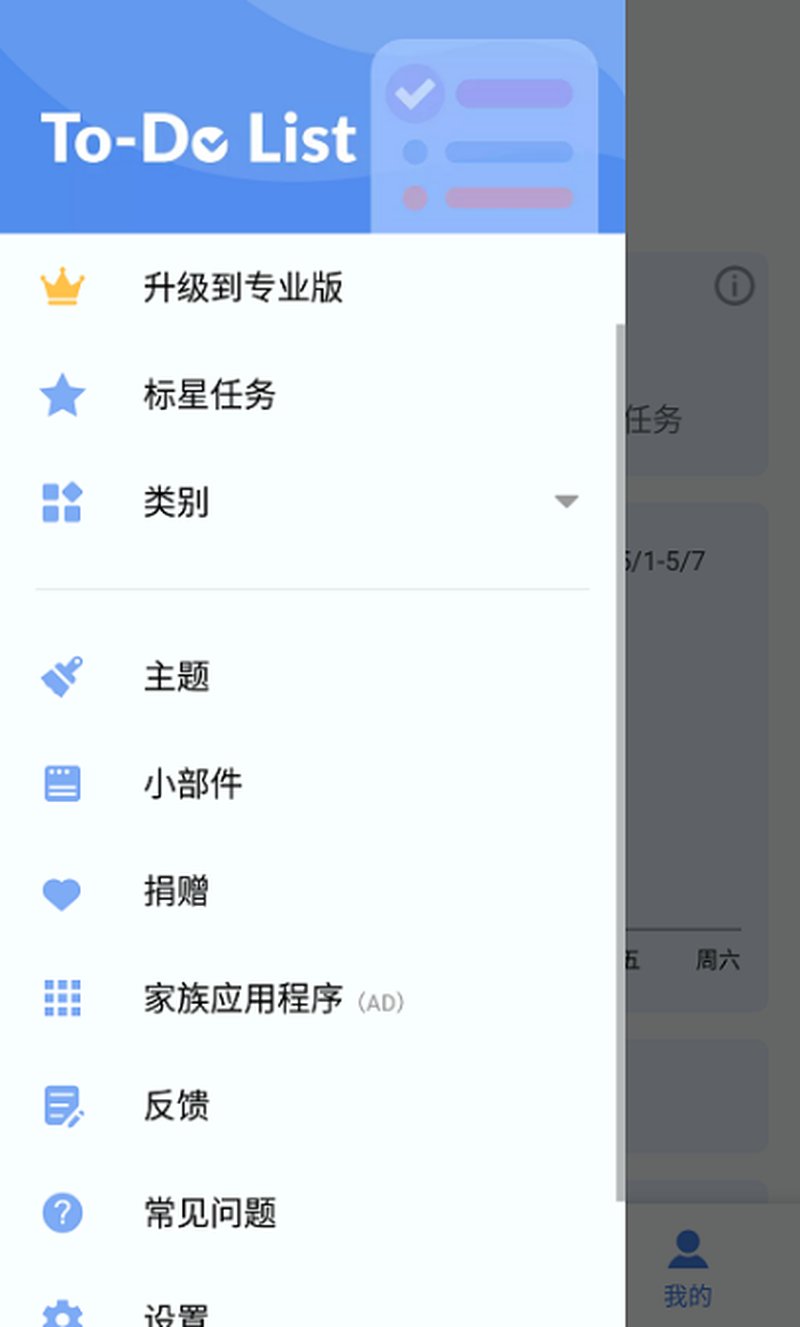The image size is (800, 1327).
Task: Switch to the 我的 tab
Action: pos(686,1266)
